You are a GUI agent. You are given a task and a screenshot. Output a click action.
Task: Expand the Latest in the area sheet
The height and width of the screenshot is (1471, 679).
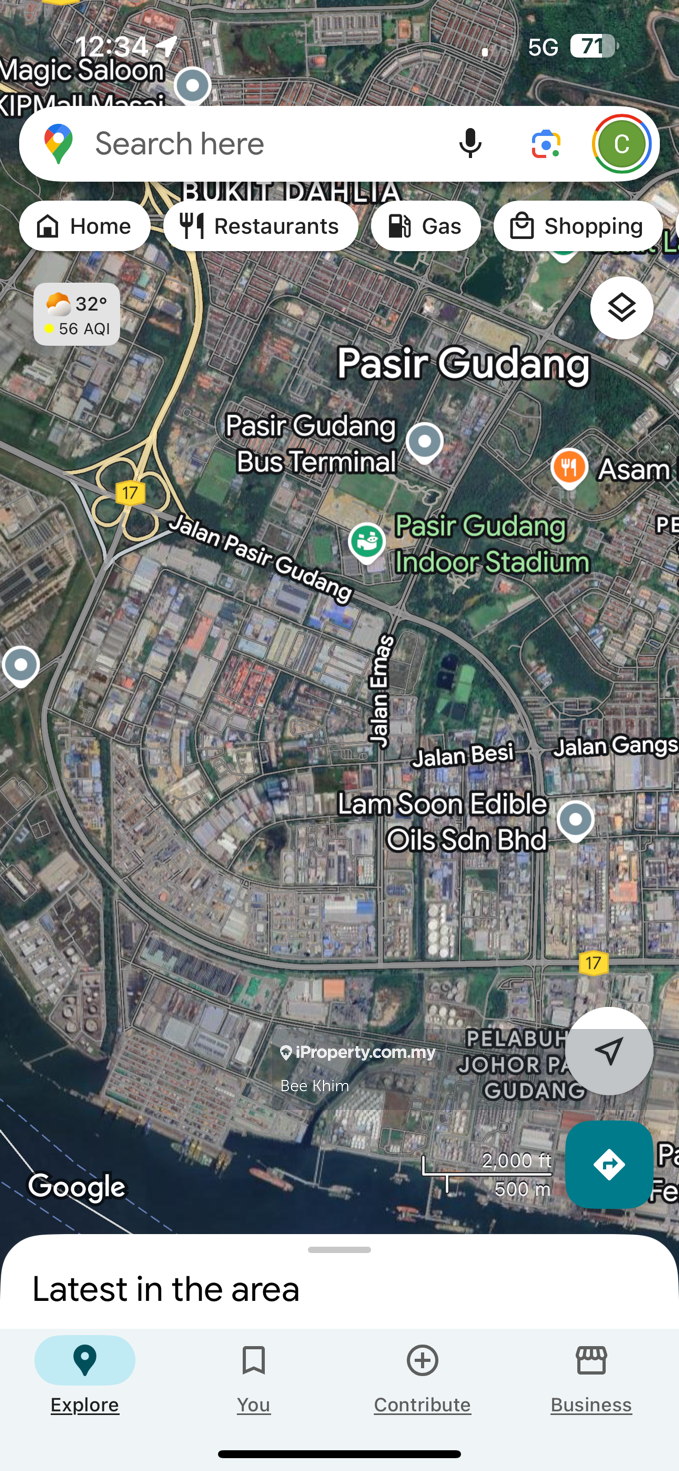[x=339, y=1250]
